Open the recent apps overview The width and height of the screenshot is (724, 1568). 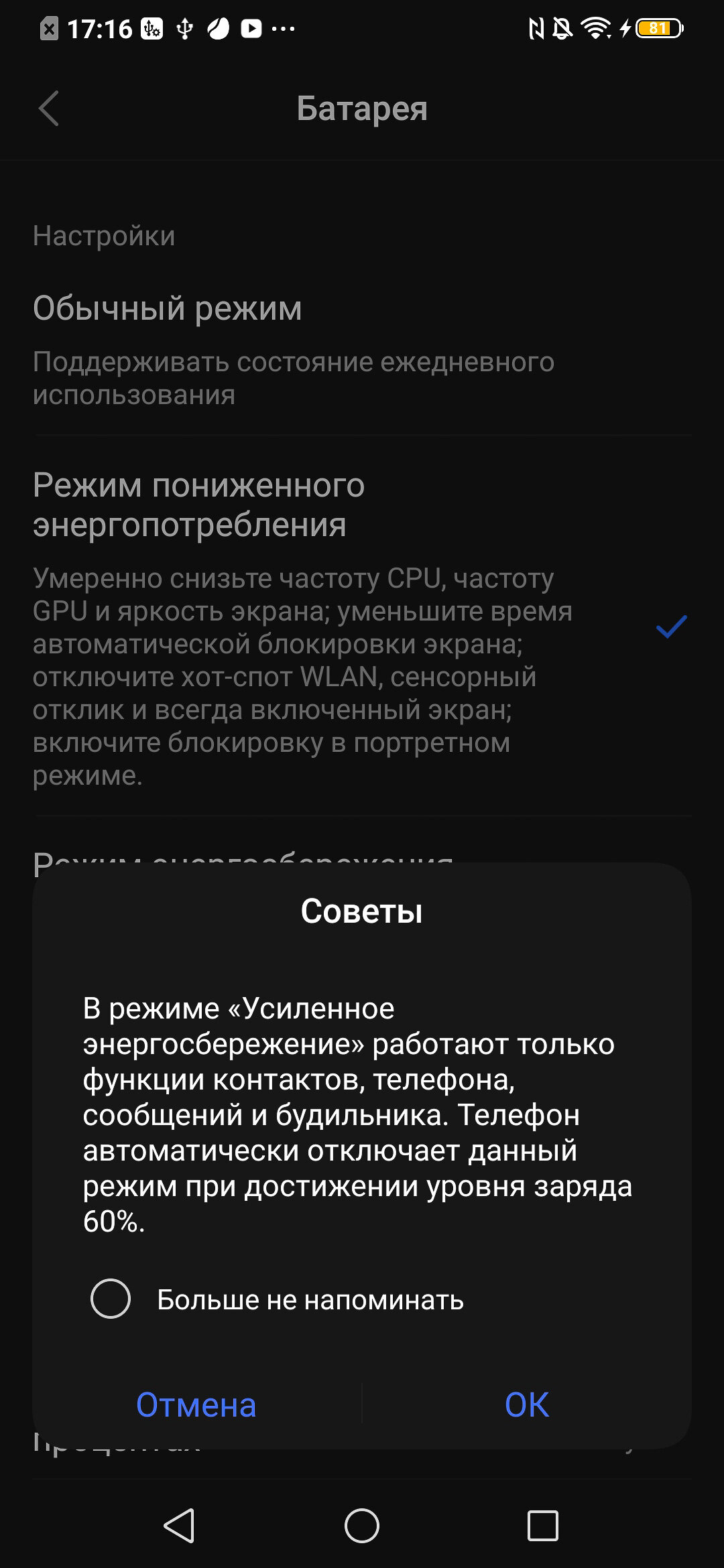[x=543, y=1526]
